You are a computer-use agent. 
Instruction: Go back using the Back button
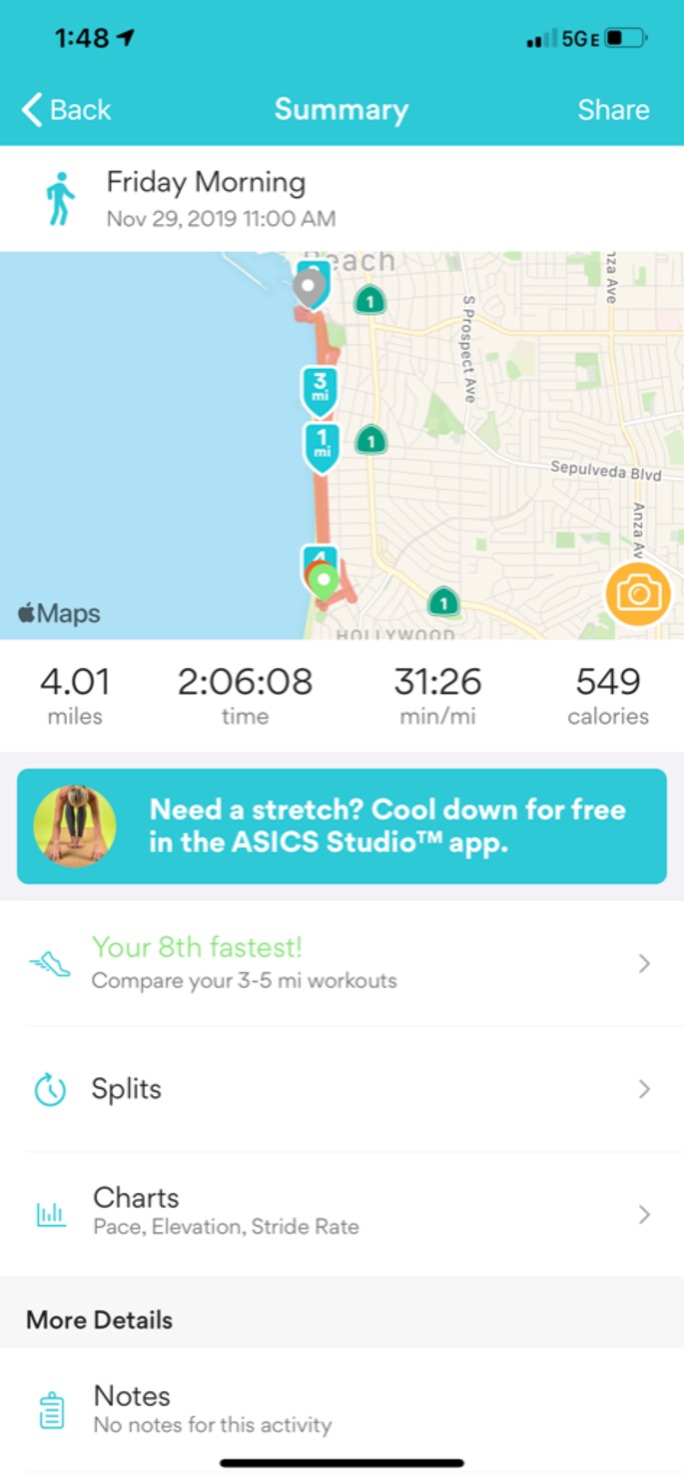pos(66,110)
